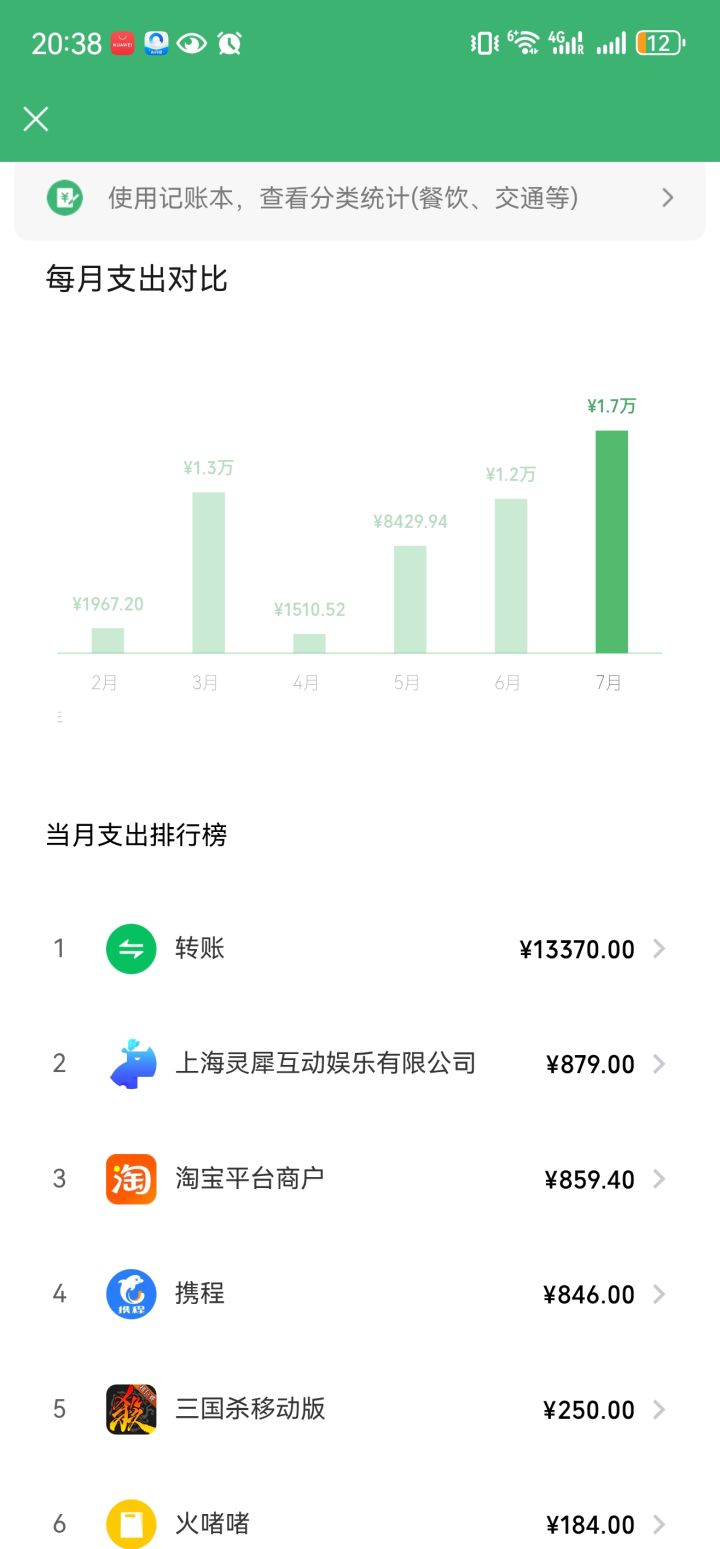
Task: Select the 4月 spending bar
Action: pos(309,643)
